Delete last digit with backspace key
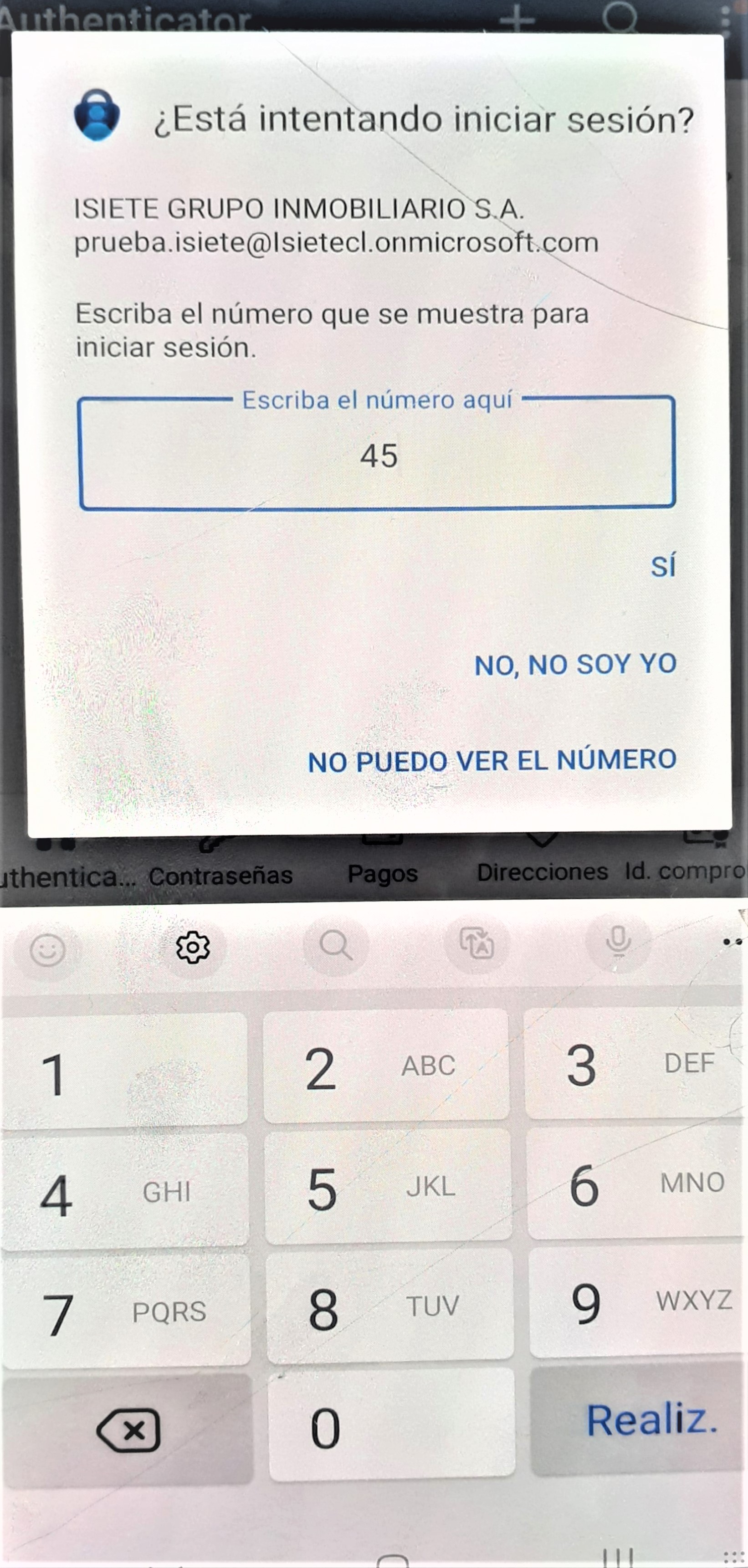Image resolution: width=748 pixels, height=1568 pixels. [x=128, y=1430]
